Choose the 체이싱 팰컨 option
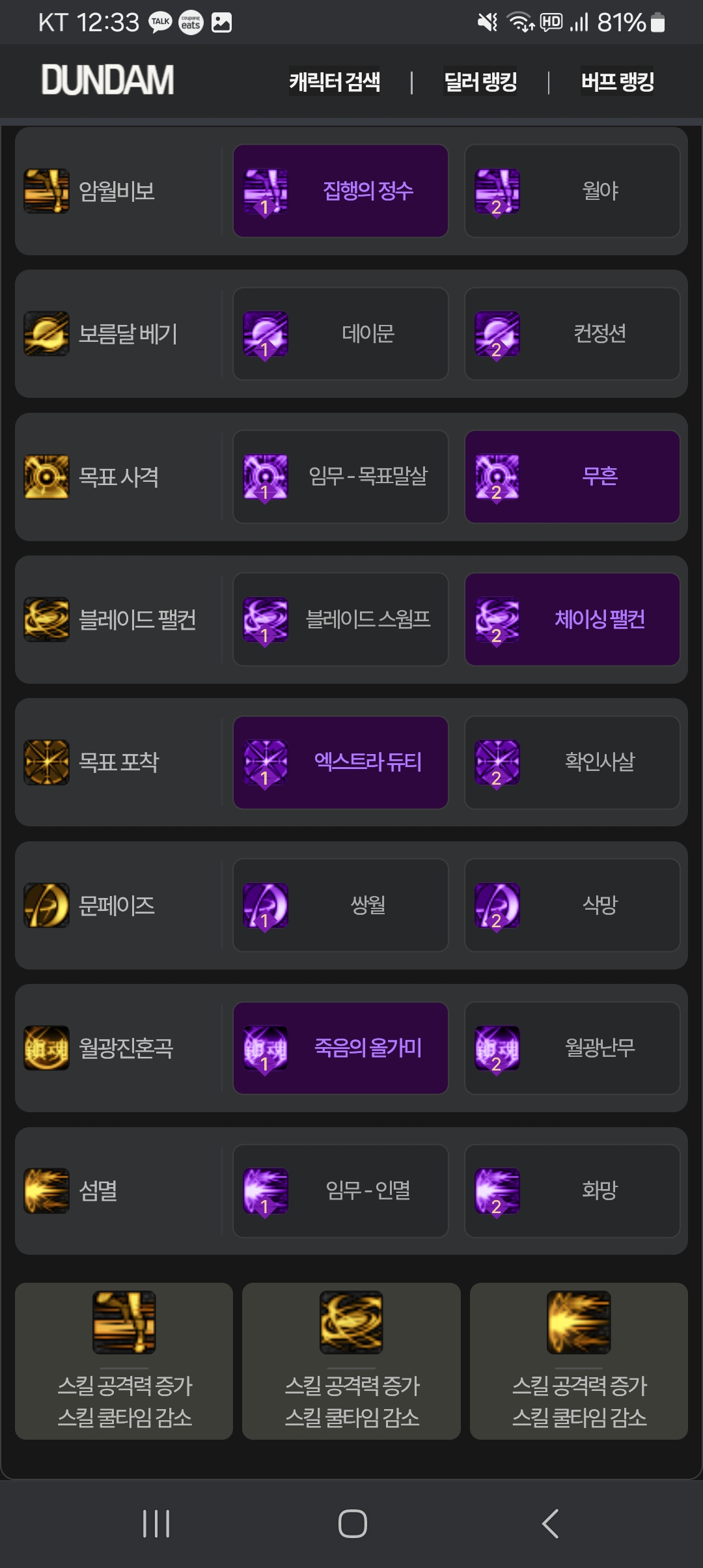The height and width of the screenshot is (1568, 703). (x=572, y=619)
